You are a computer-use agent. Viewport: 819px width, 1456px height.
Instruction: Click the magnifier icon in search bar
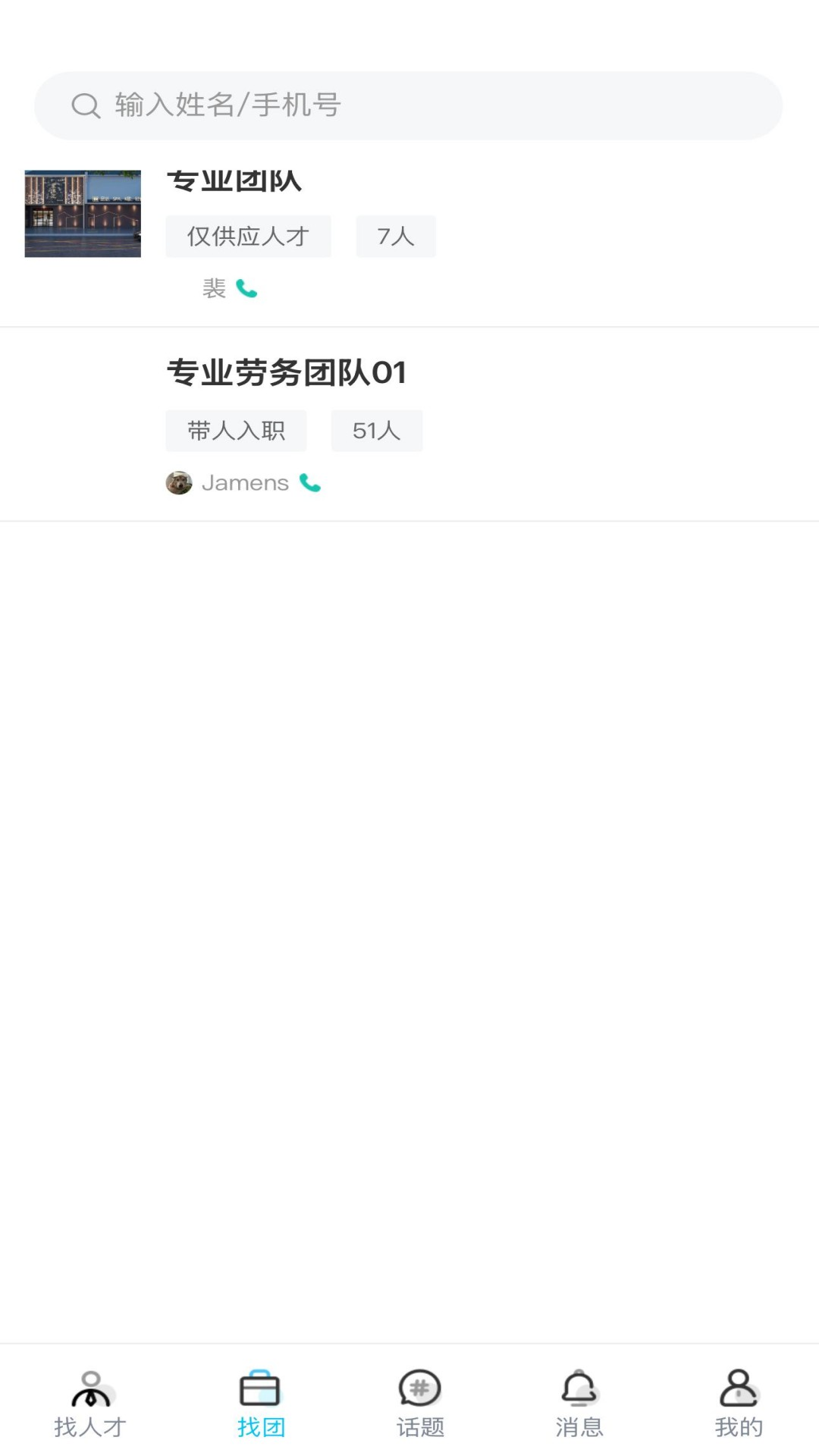(x=85, y=105)
